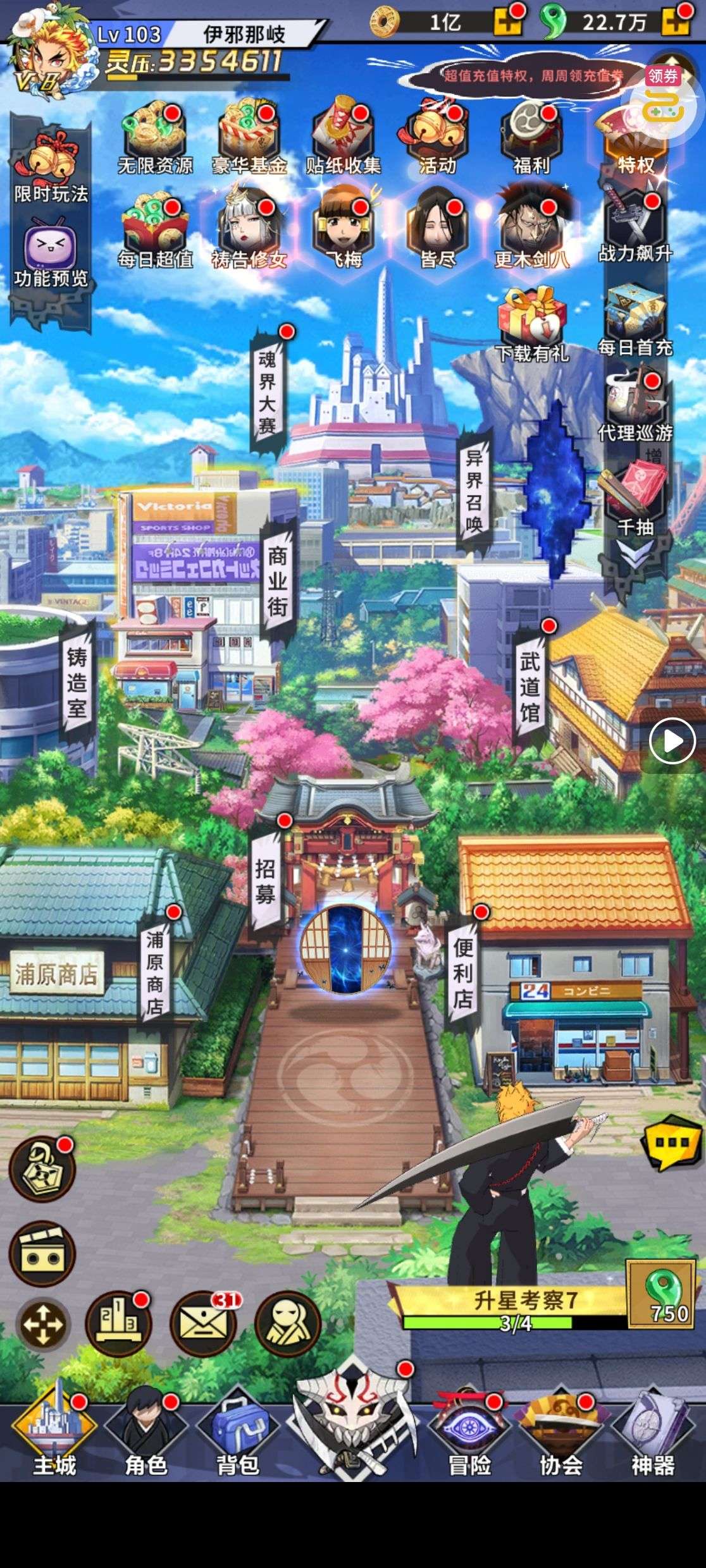
Task: Tap 领券 to claim the coupon
Action: (662, 77)
